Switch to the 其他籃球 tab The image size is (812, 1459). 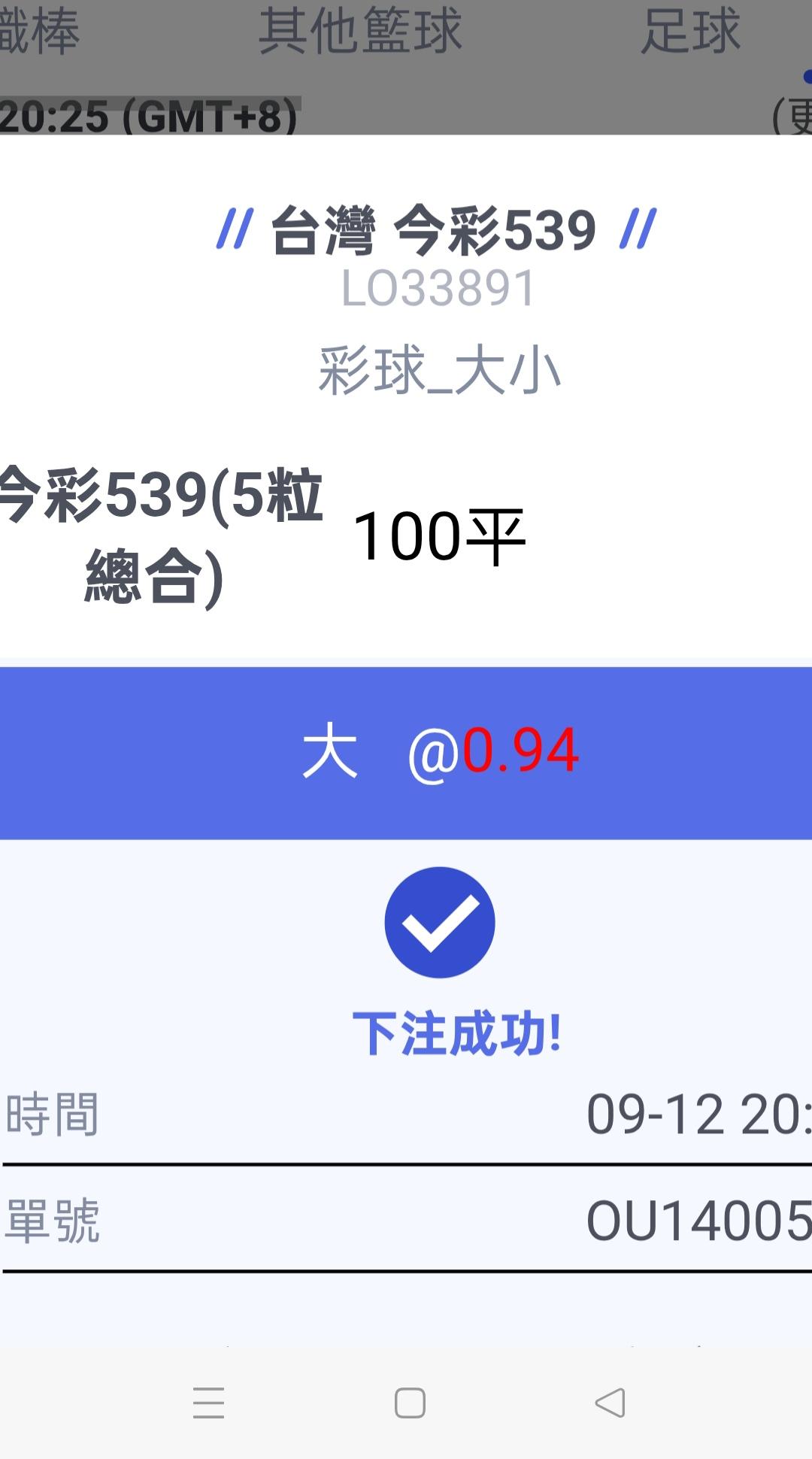point(360,32)
